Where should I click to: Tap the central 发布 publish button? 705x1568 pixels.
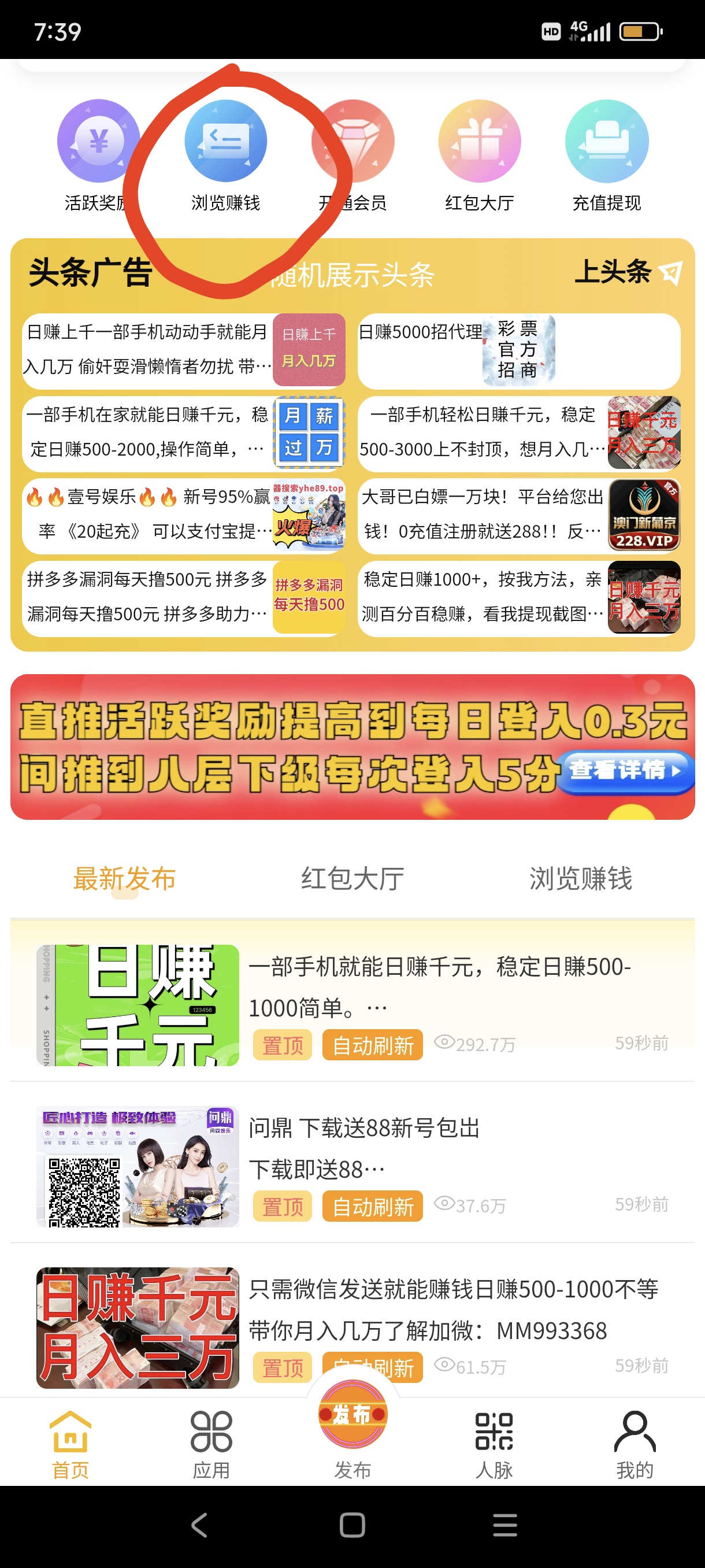click(x=353, y=1414)
